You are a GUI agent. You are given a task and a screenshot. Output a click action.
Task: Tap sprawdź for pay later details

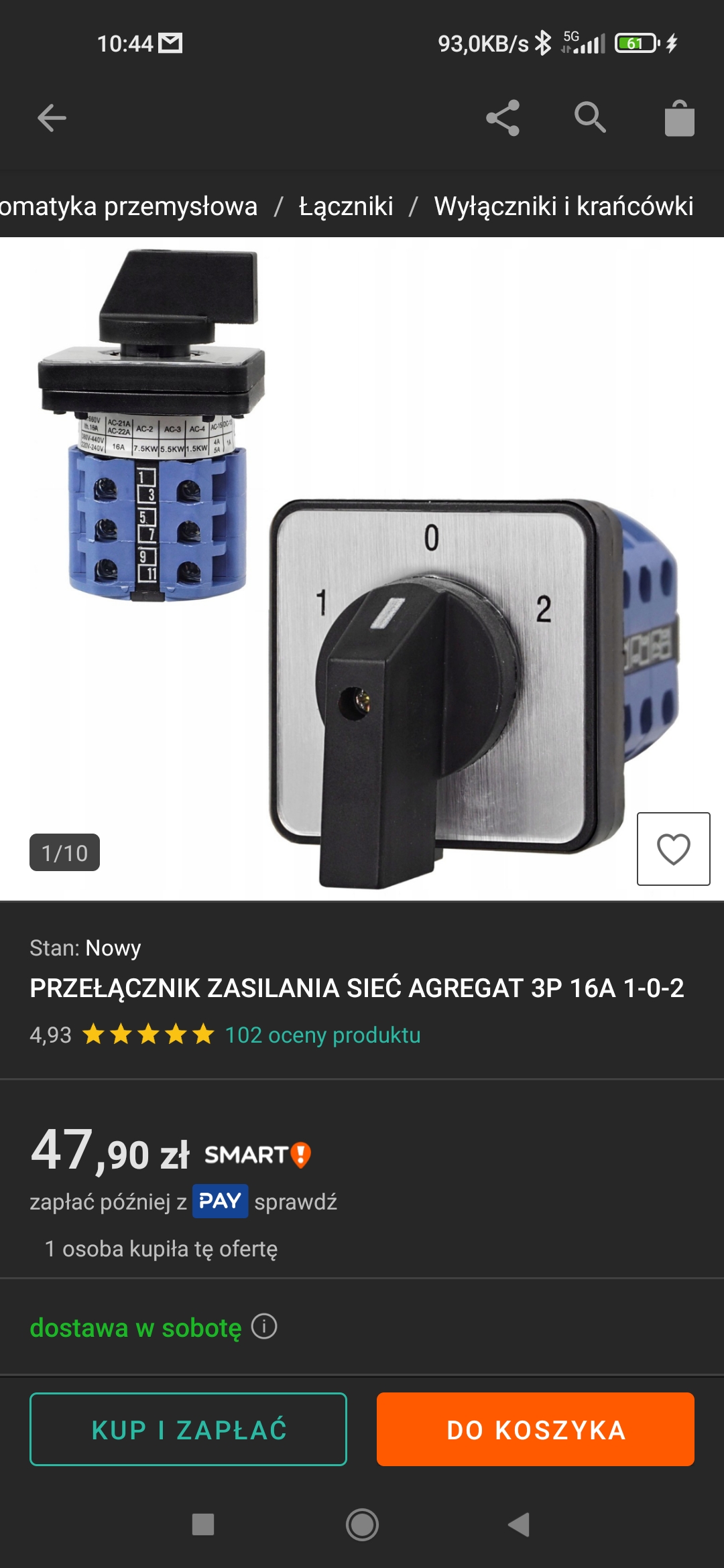pyautogui.click(x=296, y=1202)
